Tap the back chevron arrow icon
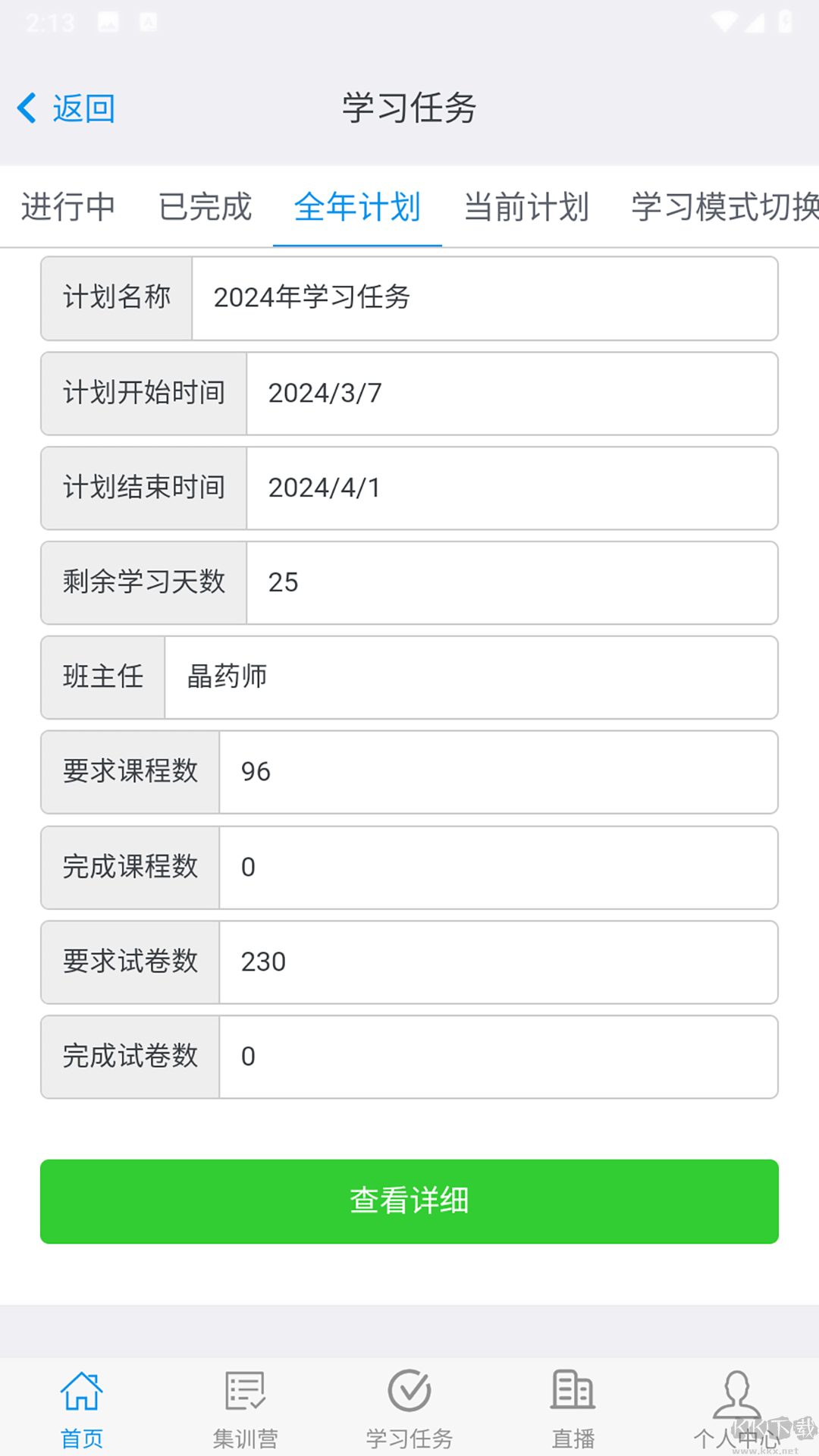Image resolution: width=819 pixels, height=1456 pixels. click(x=27, y=108)
